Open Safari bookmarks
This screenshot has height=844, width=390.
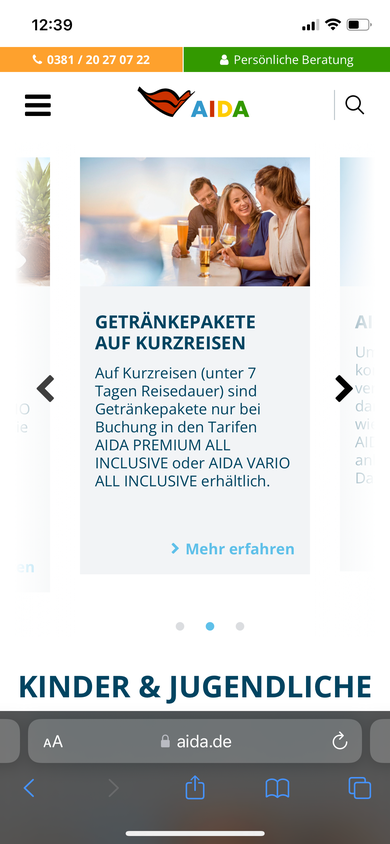(x=278, y=789)
